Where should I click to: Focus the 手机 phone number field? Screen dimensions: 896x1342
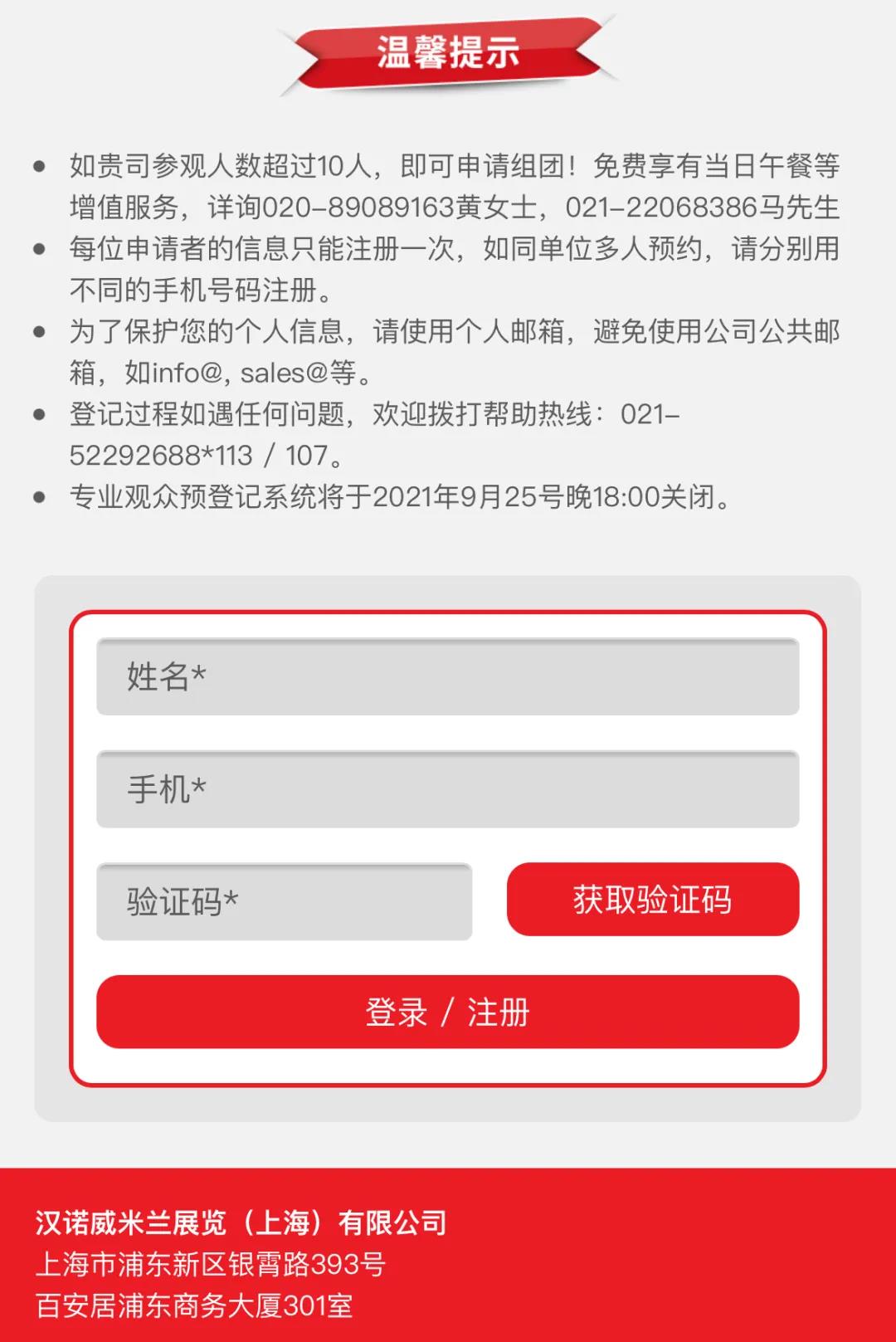448,789
